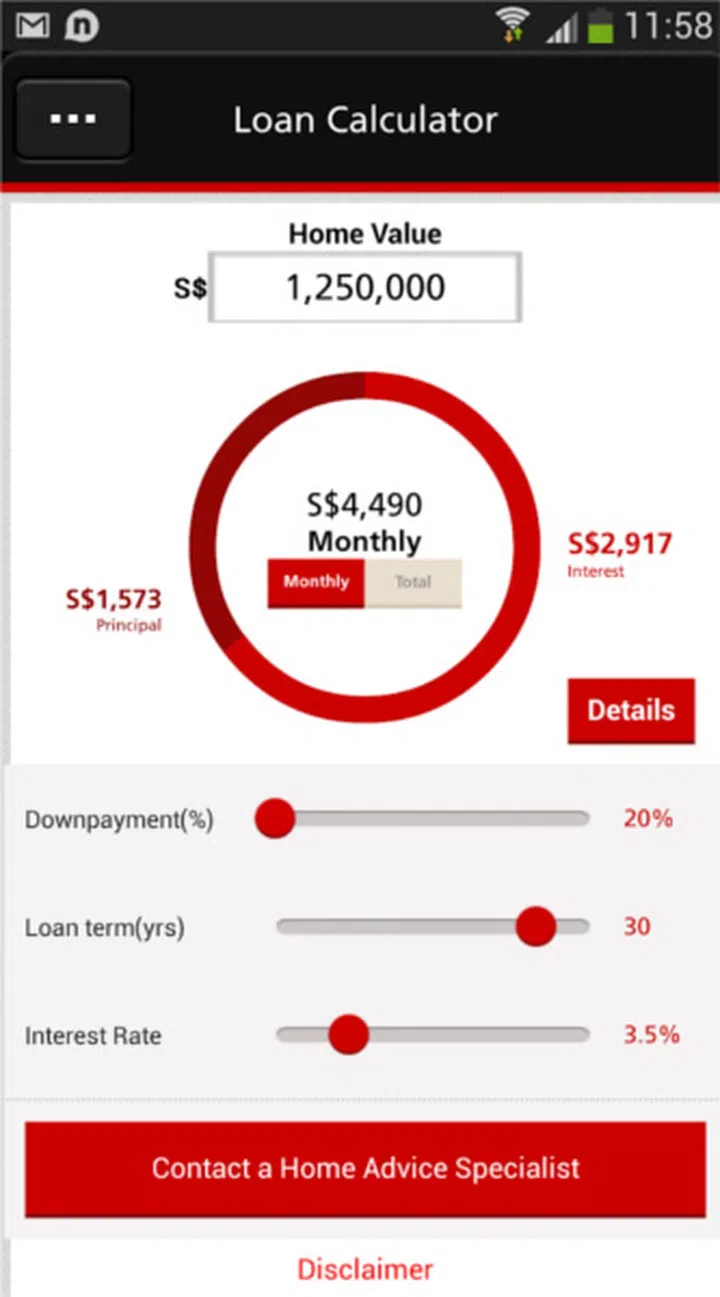
Task: Contact a Home Advice Specialist
Action: (x=365, y=1168)
